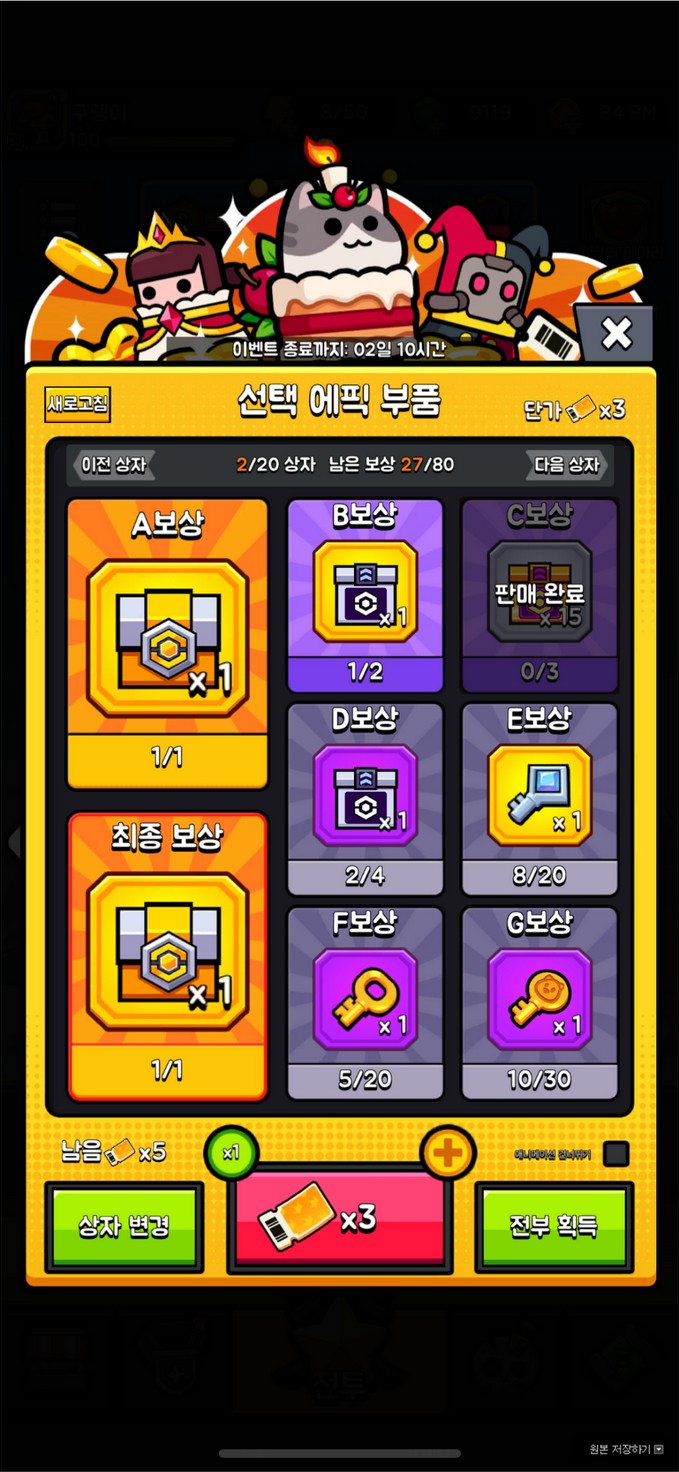View the F보상 gold key reward
The width and height of the screenshot is (679, 1472).
point(365,999)
